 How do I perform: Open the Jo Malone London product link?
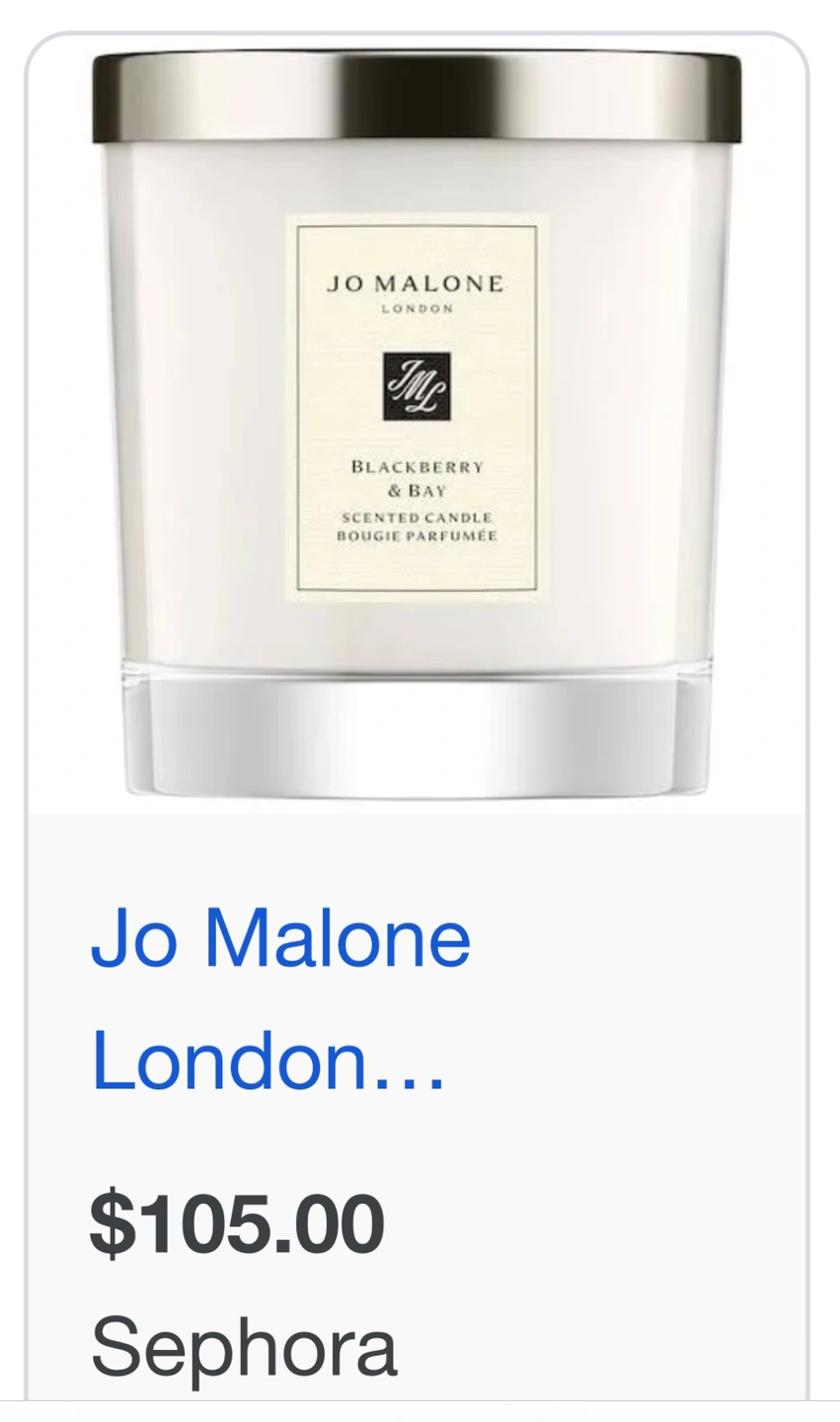280,999
